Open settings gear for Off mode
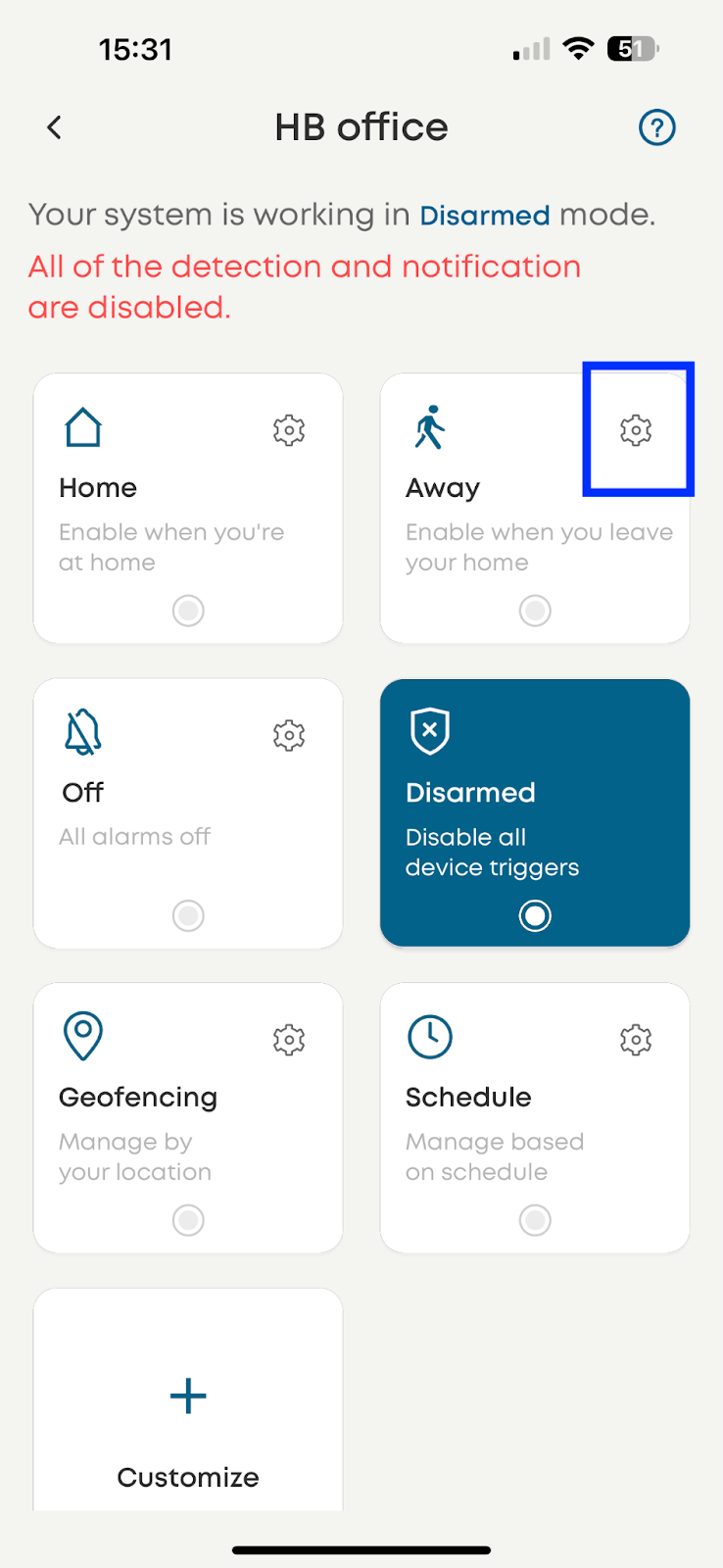The image size is (723, 1568). (x=289, y=735)
